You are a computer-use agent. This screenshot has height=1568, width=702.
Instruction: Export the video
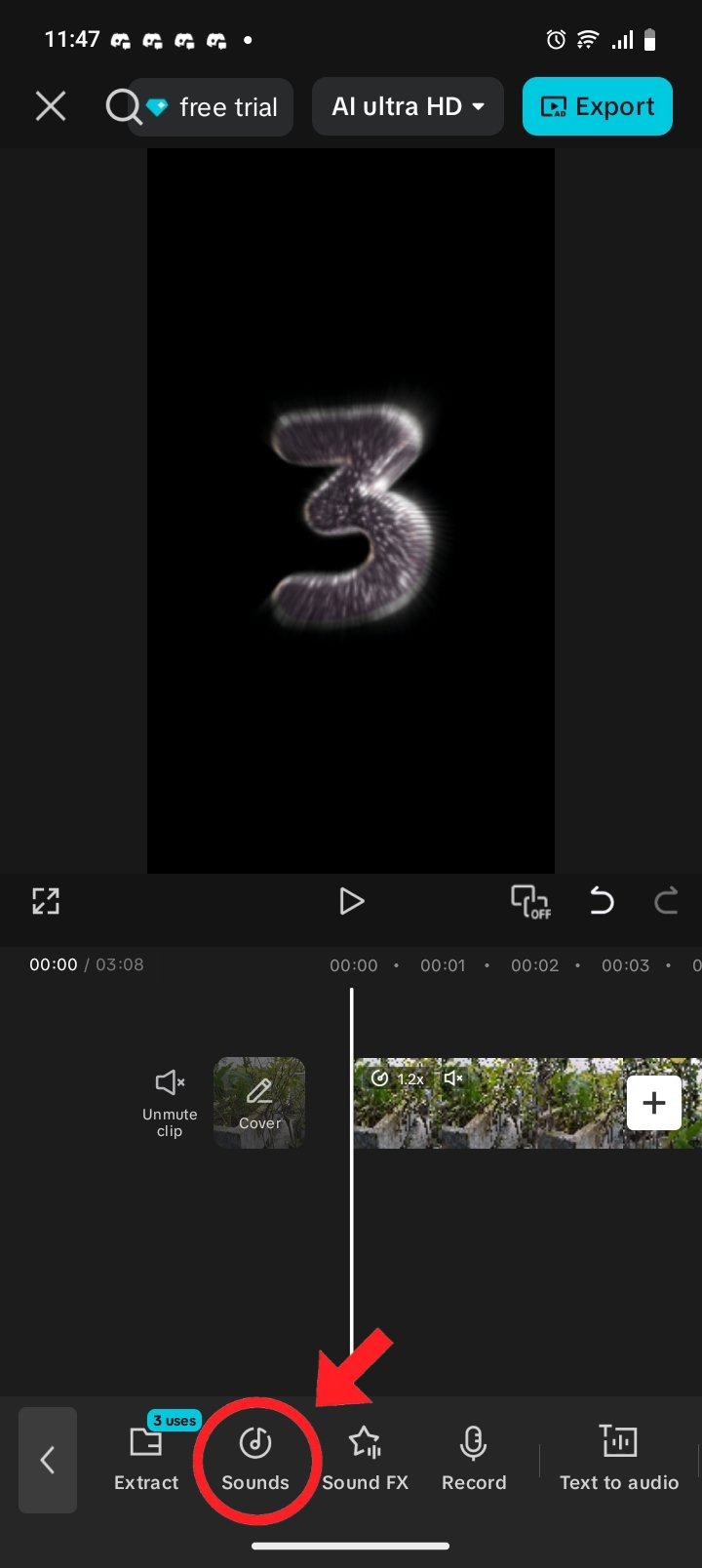(x=598, y=106)
